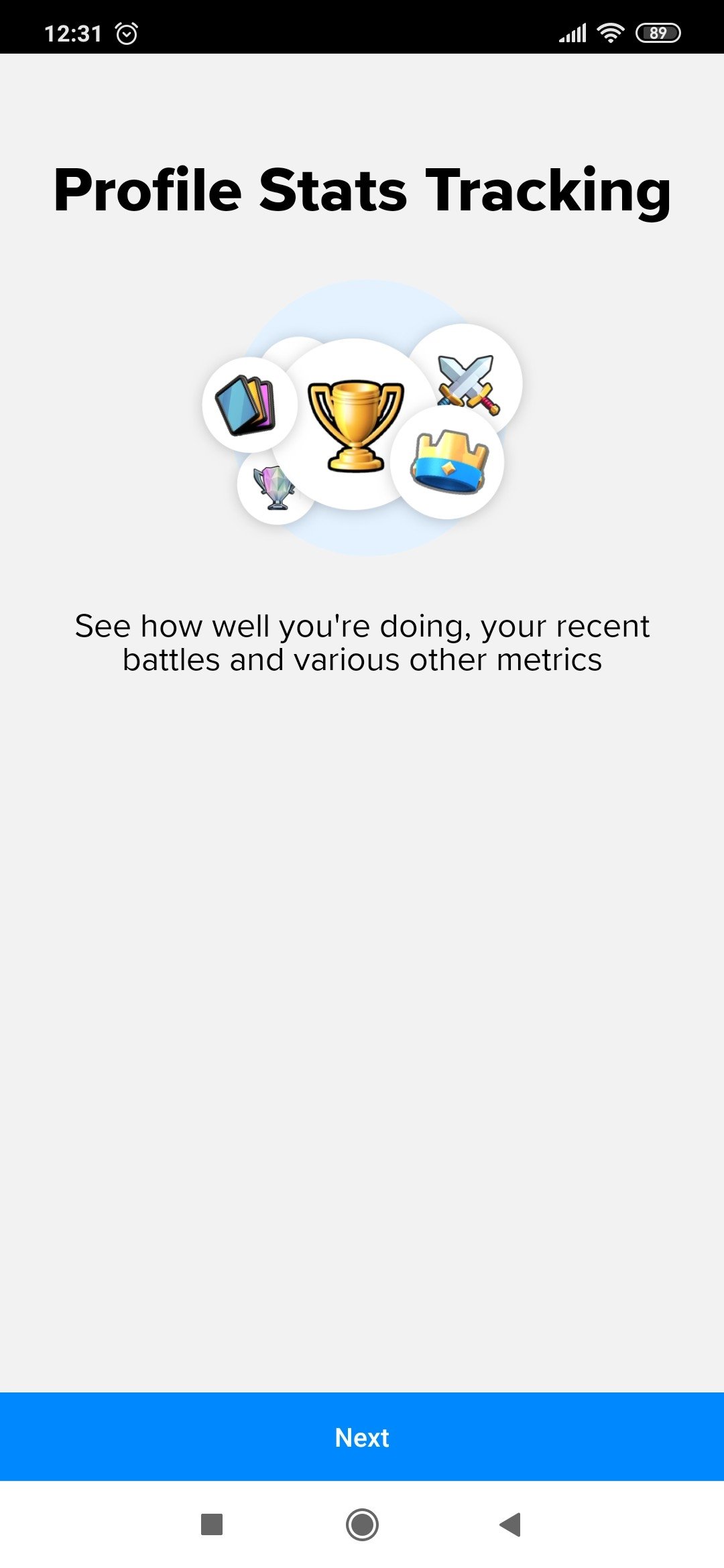Tap the Profile Stats Tracking heading
The width and height of the screenshot is (724, 1568).
(x=362, y=192)
